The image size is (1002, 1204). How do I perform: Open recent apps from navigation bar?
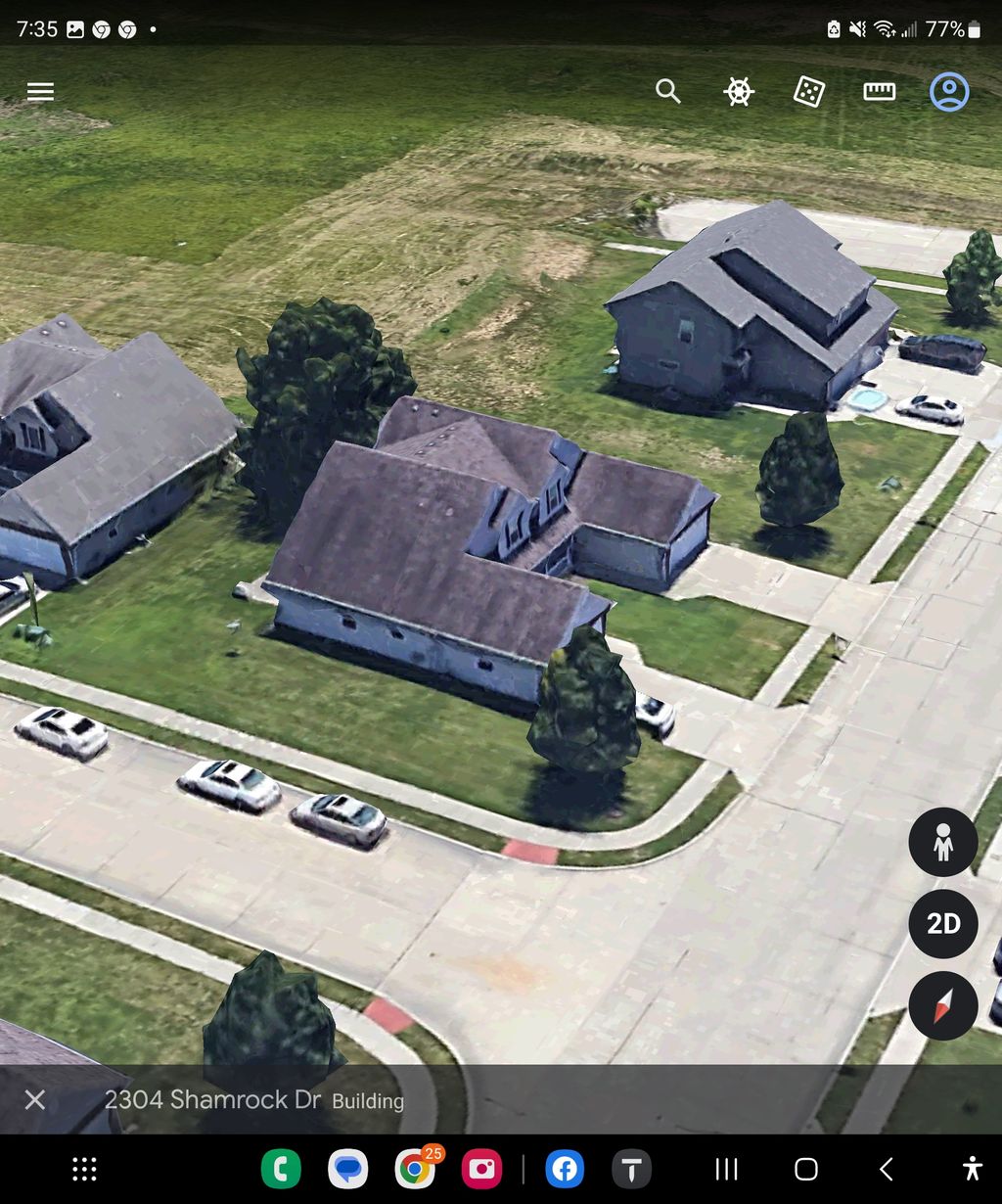click(x=726, y=1169)
